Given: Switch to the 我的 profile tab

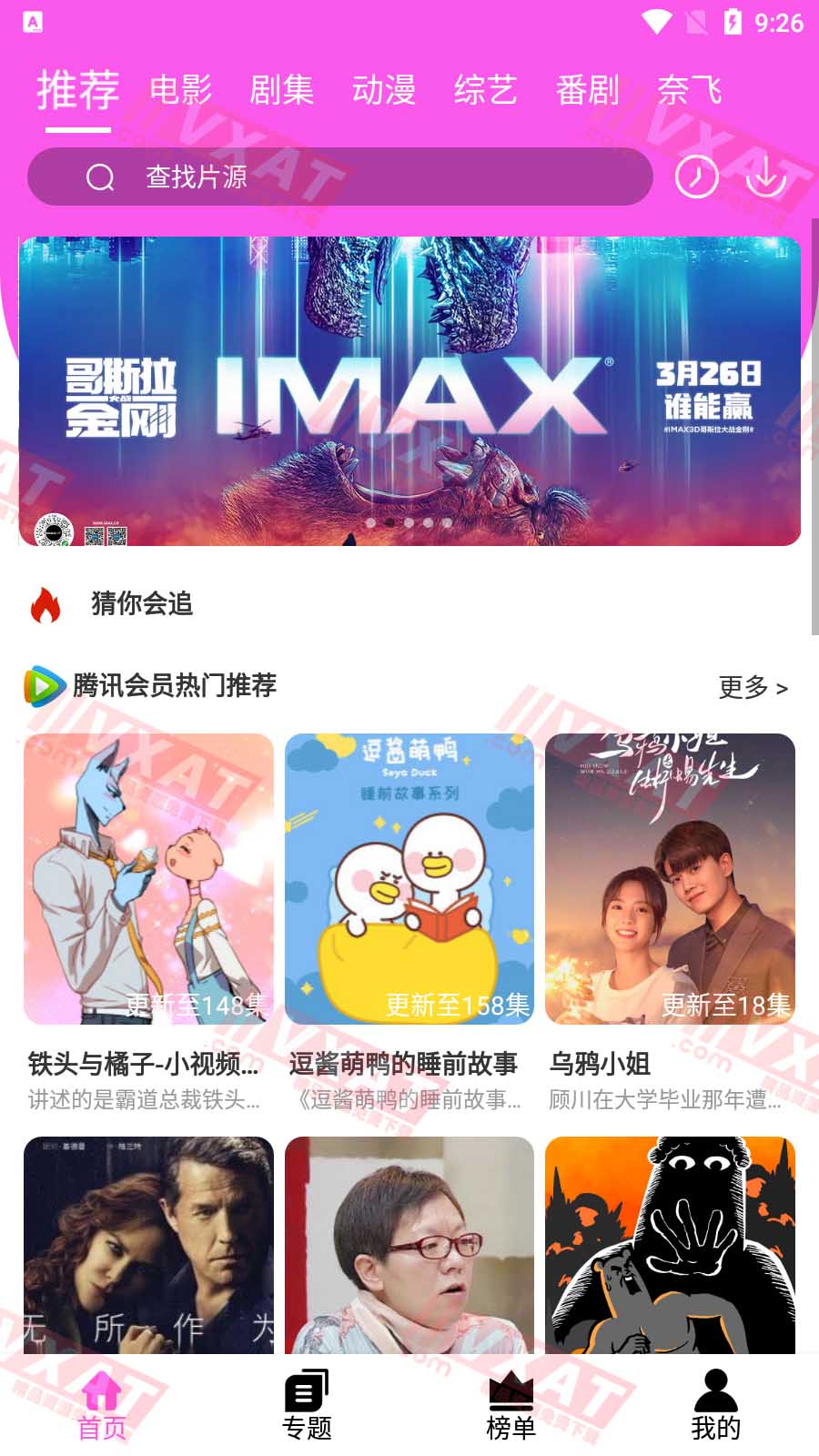Looking at the screenshot, I should (x=715, y=1406).
